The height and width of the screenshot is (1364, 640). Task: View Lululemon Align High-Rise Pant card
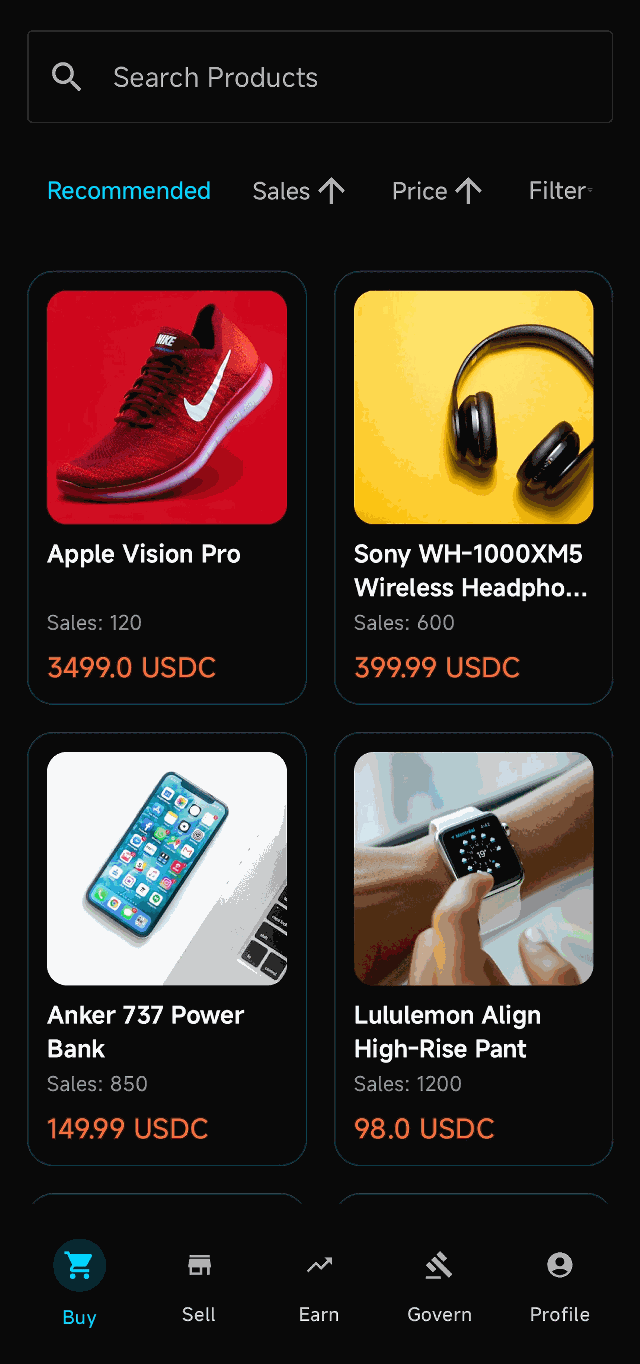point(474,949)
